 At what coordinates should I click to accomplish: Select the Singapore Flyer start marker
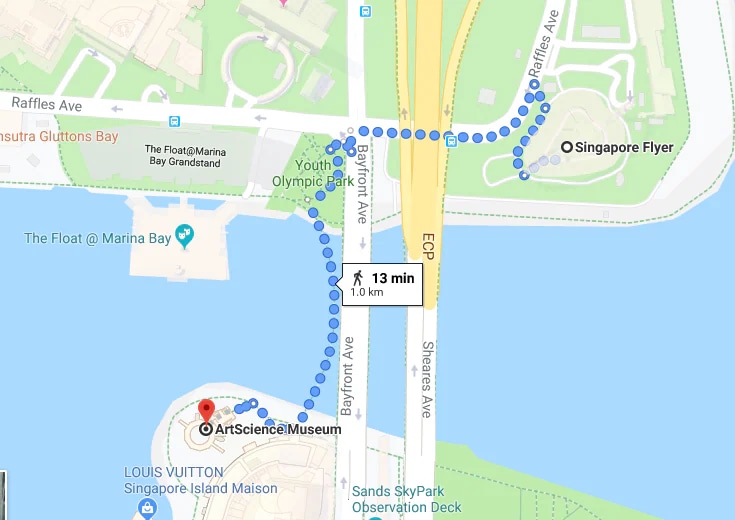[566, 147]
